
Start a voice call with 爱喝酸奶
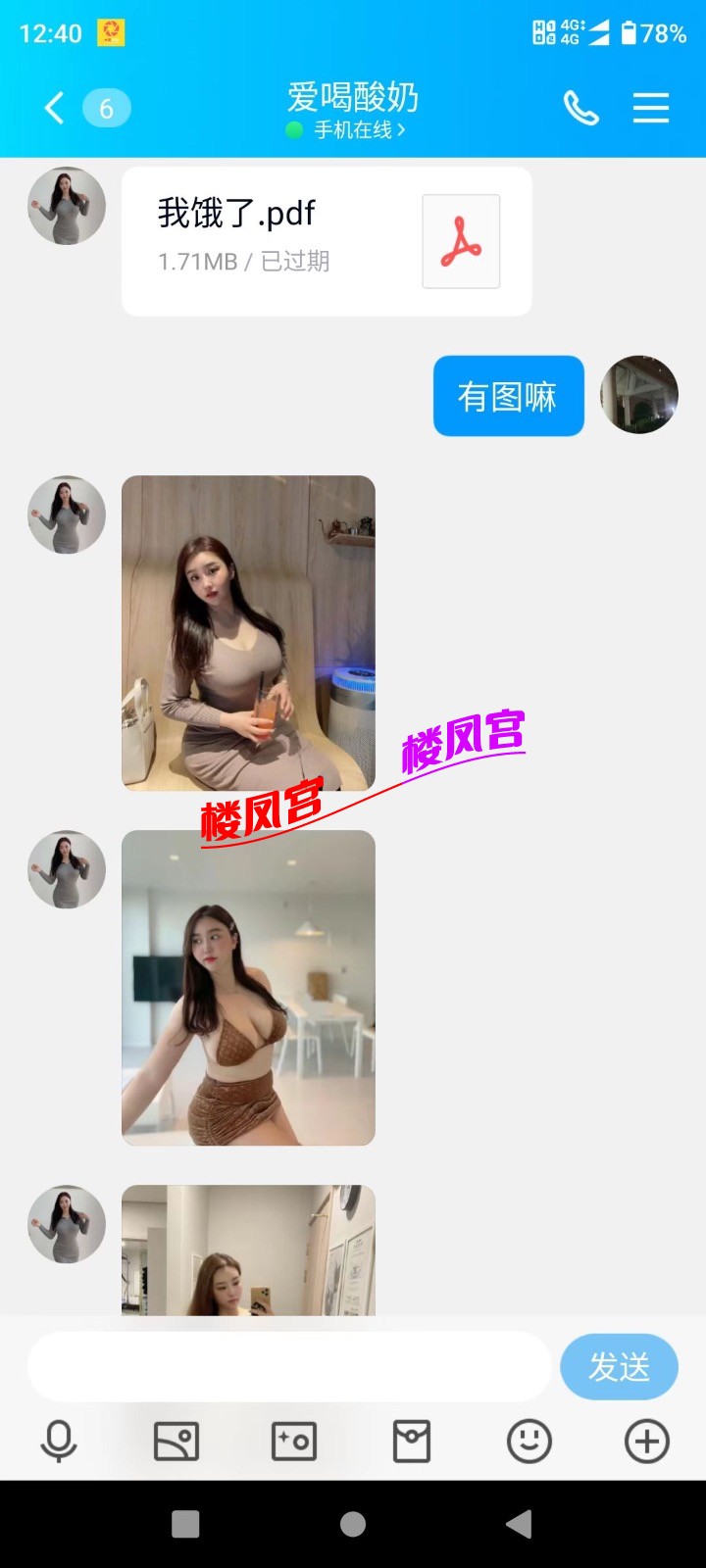(580, 108)
